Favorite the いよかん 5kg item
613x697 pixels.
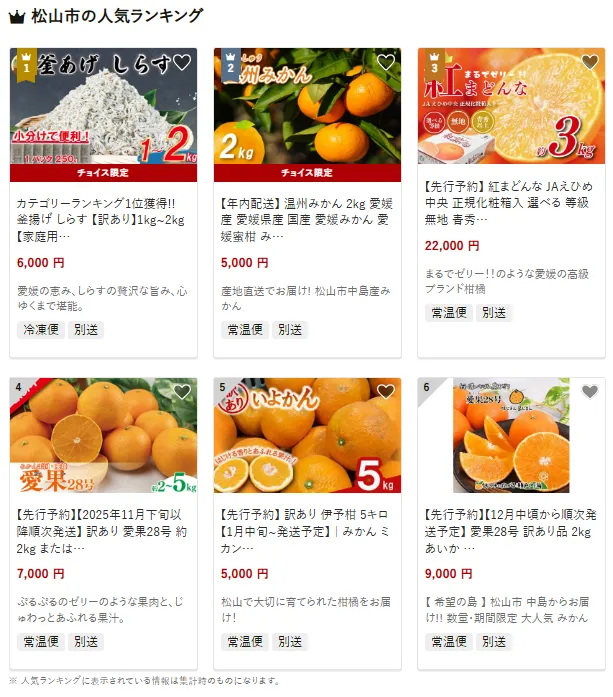tap(386, 392)
